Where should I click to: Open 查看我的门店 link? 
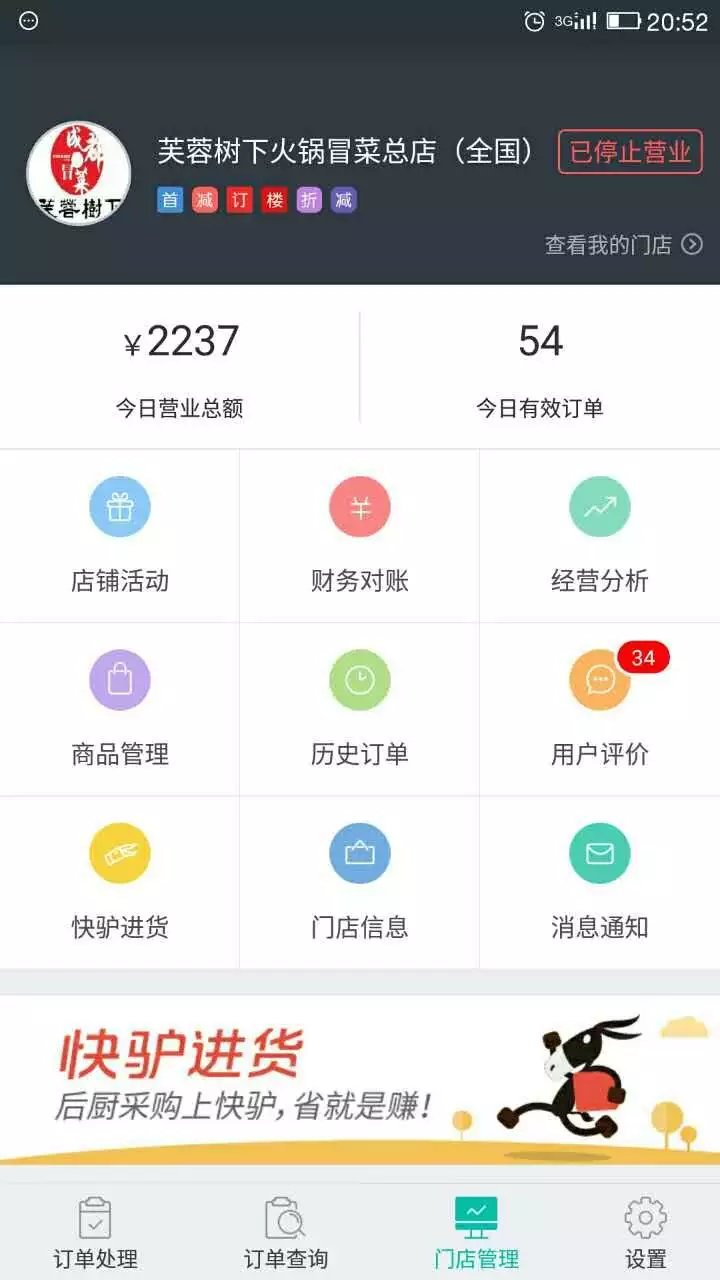click(622, 245)
